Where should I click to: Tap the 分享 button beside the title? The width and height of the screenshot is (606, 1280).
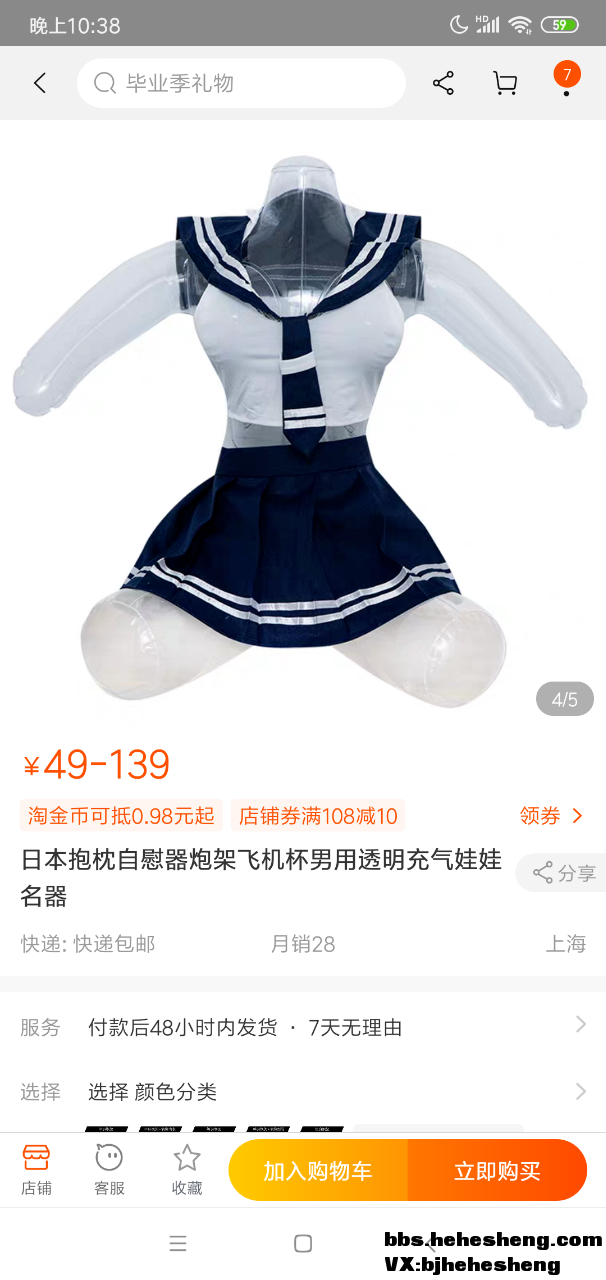point(563,873)
